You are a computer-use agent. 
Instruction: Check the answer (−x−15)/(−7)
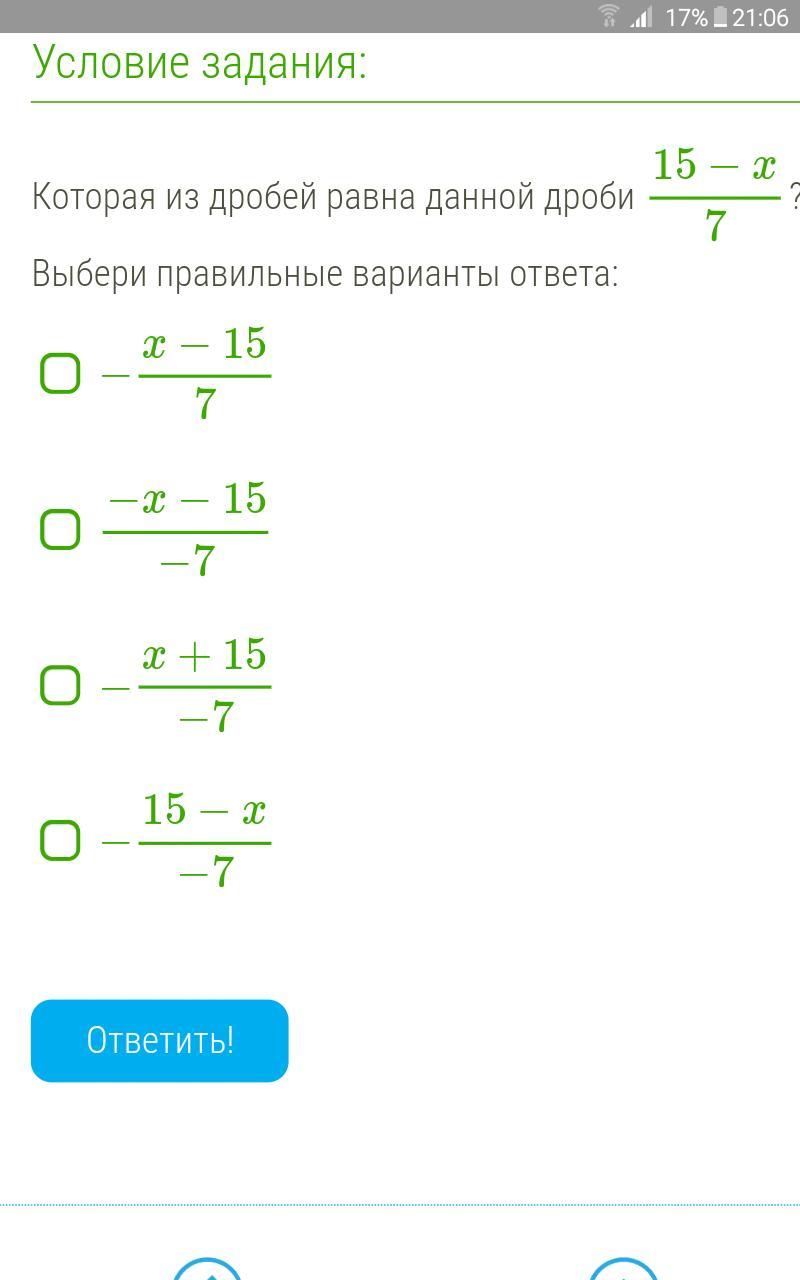[x=58, y=530]
